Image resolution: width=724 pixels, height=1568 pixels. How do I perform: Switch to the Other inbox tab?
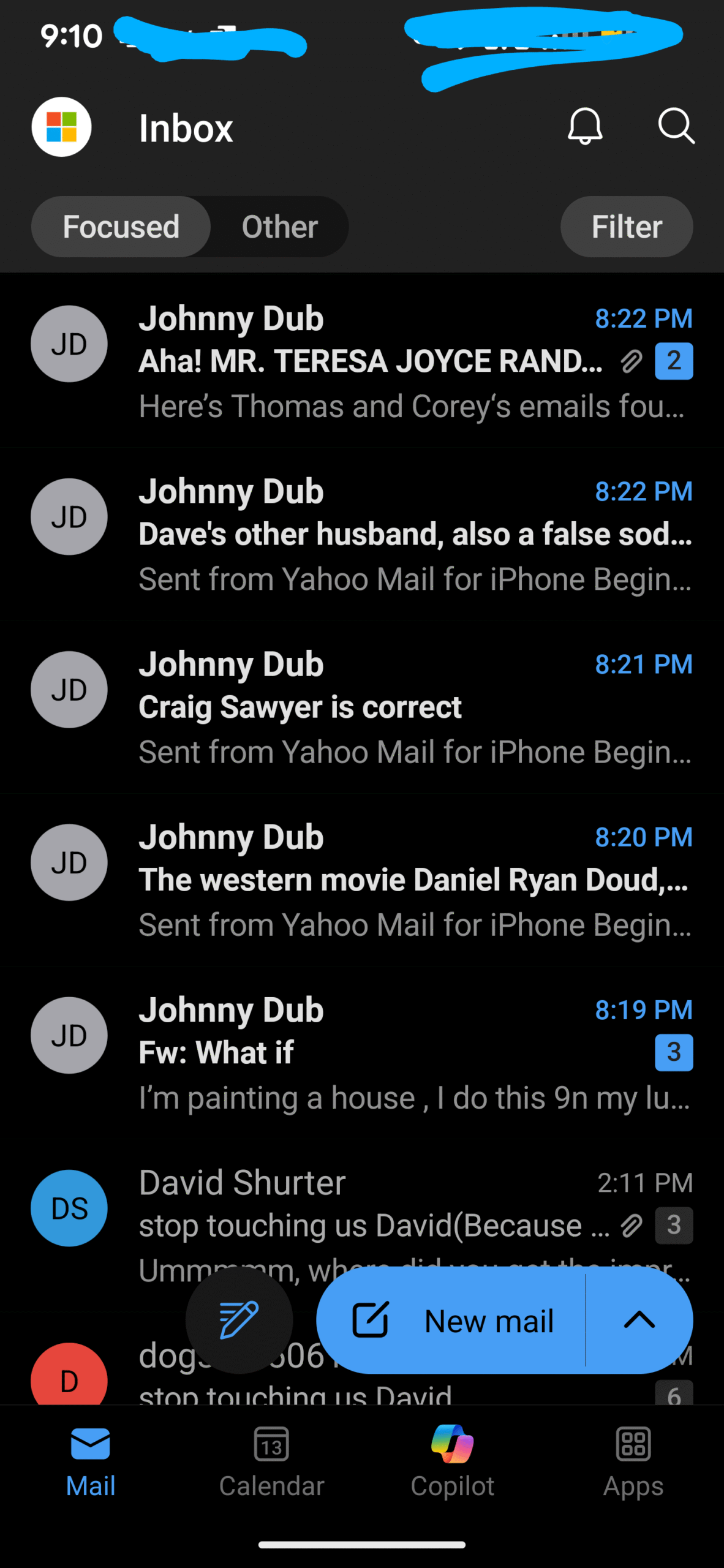tap(279, 227)
